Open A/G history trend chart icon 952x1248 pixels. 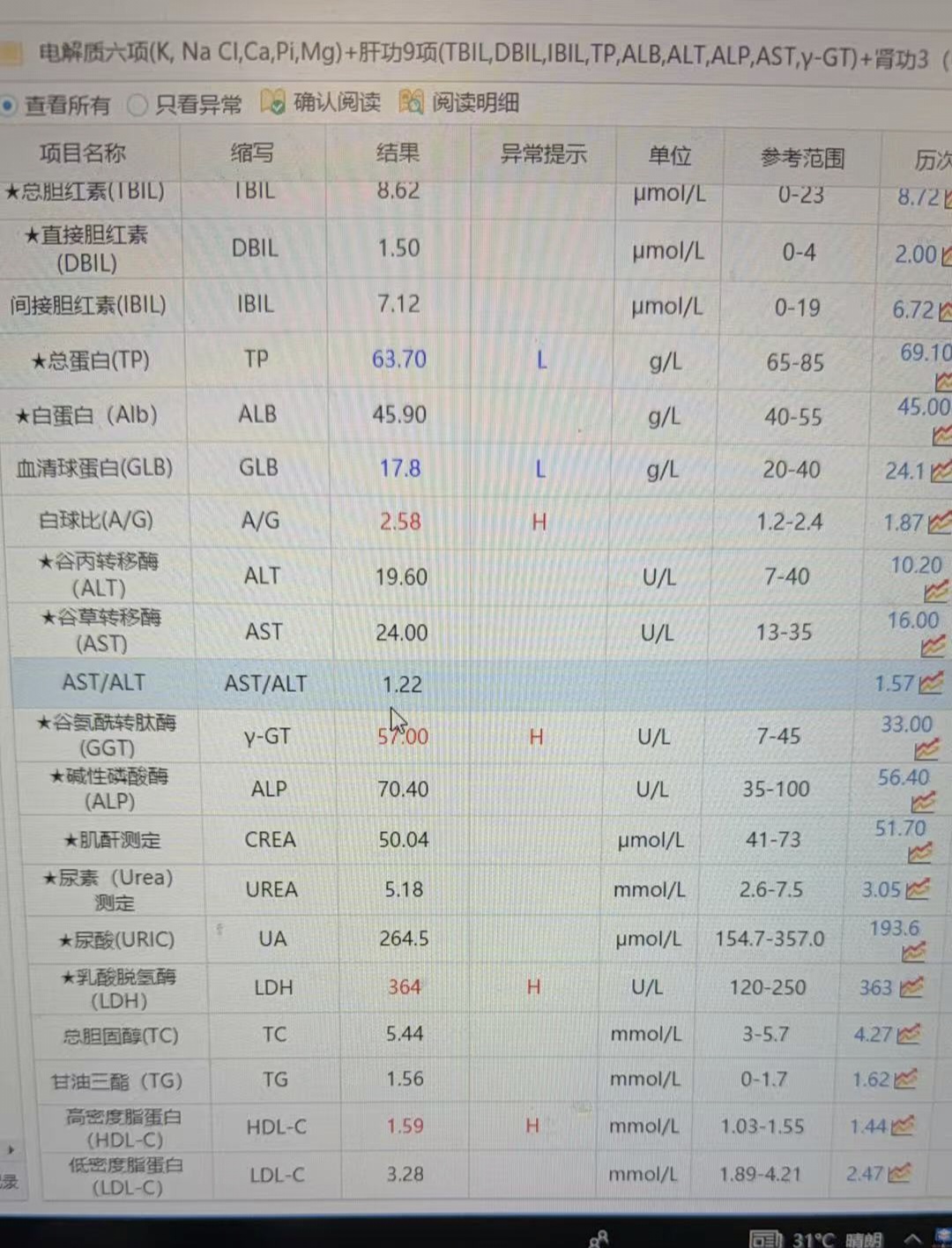coord(938,523)
